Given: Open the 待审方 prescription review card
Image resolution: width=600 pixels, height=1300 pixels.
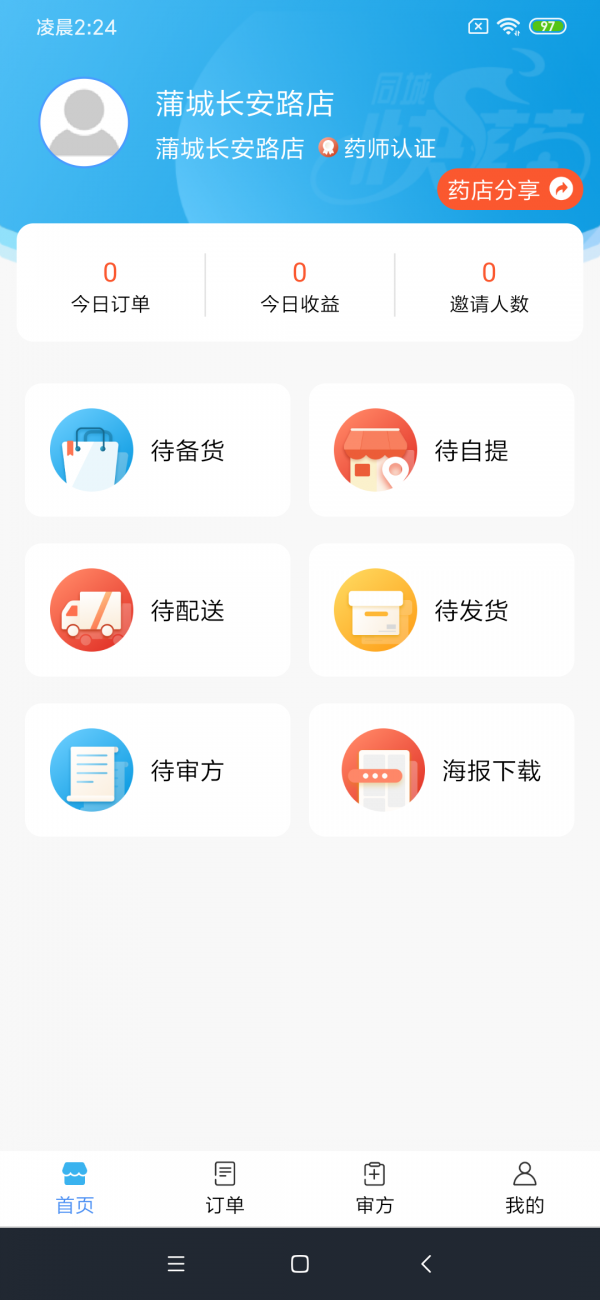Looking at the screenshot, I should pos(158,770).
